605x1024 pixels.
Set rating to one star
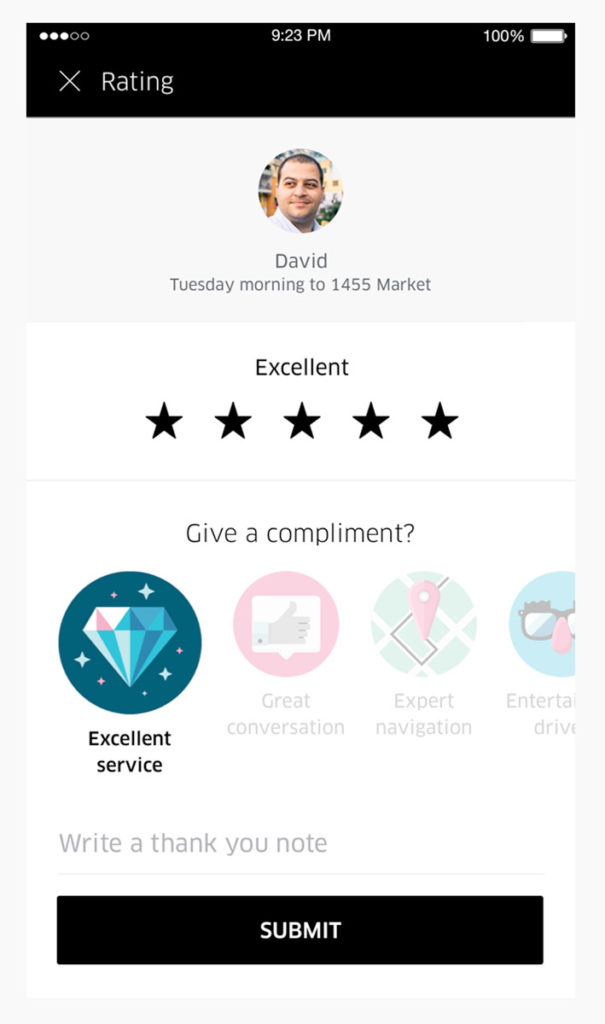click(164, 422)
